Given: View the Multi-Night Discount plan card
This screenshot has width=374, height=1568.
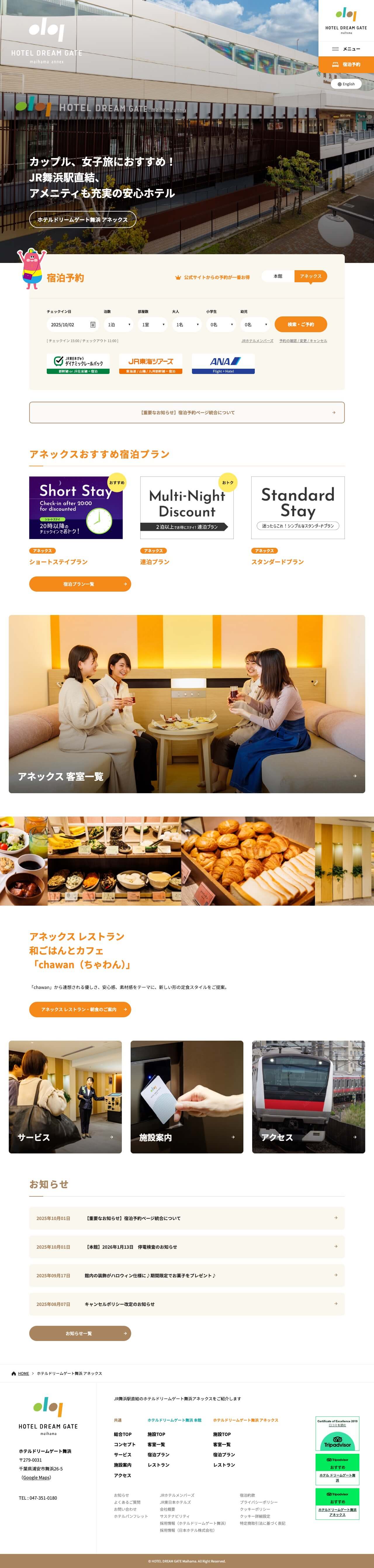Looking at the screenshot, I should click(x=187, y=508).
